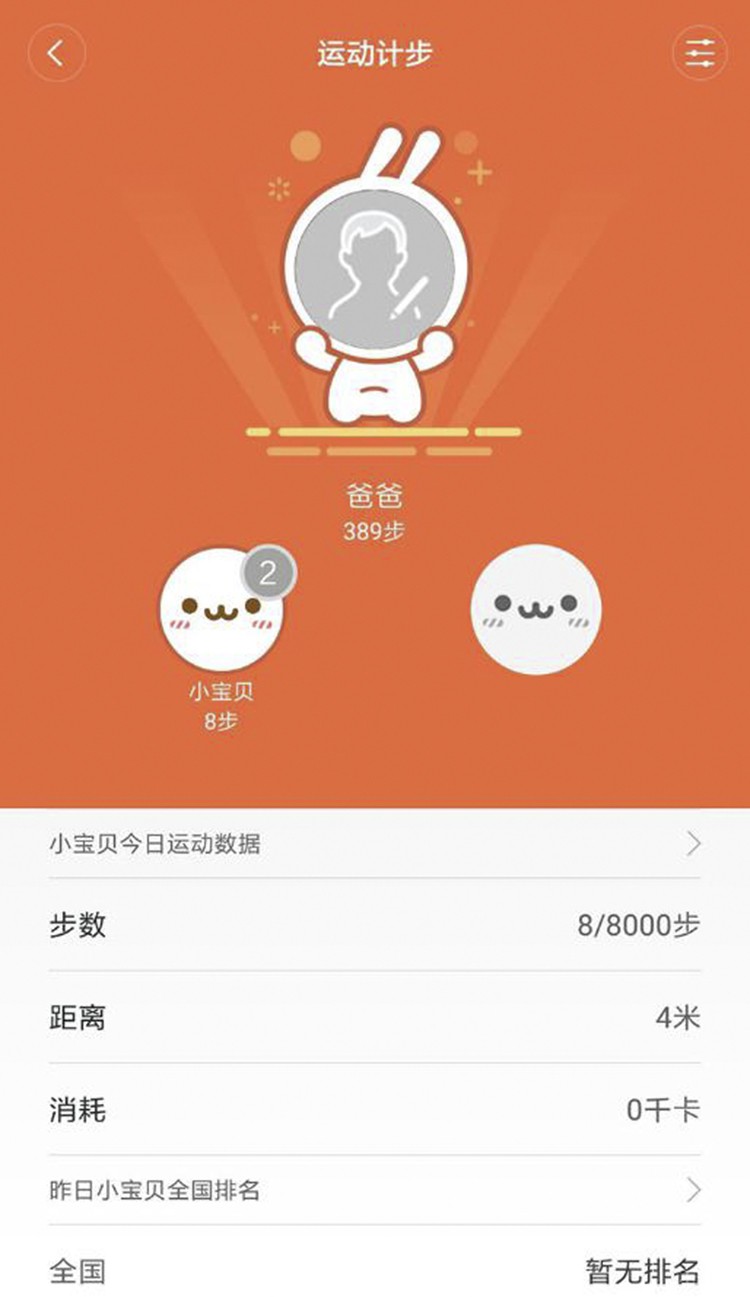Open the 运动计步 title bar
750x1297 pixels.
(375, 52)
